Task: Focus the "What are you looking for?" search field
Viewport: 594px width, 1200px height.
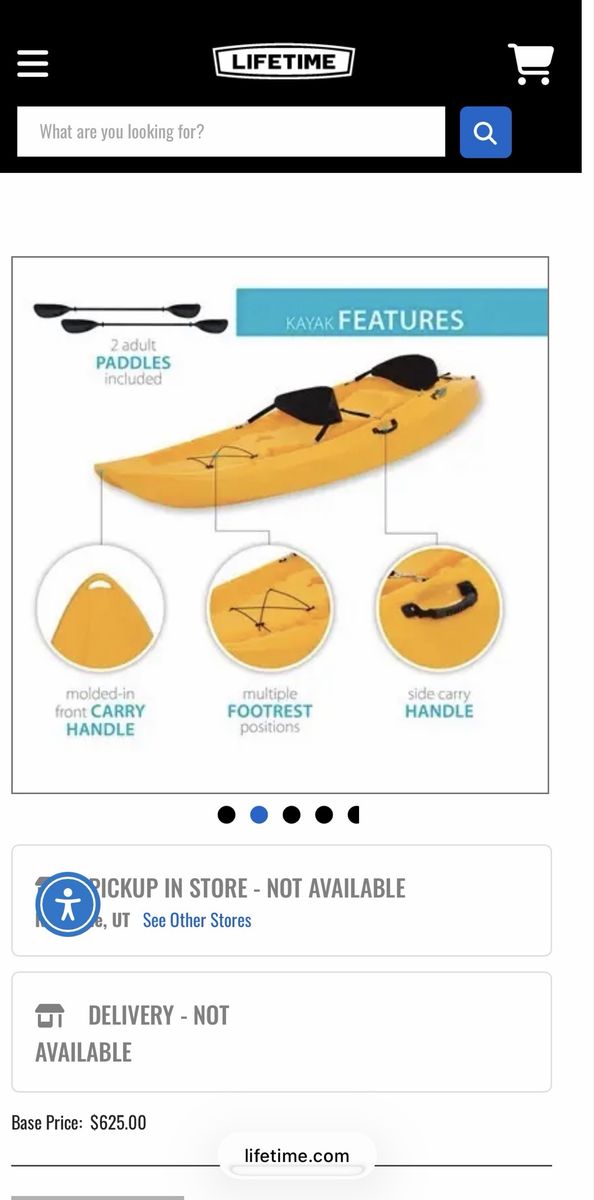Action: coord(231,132)
